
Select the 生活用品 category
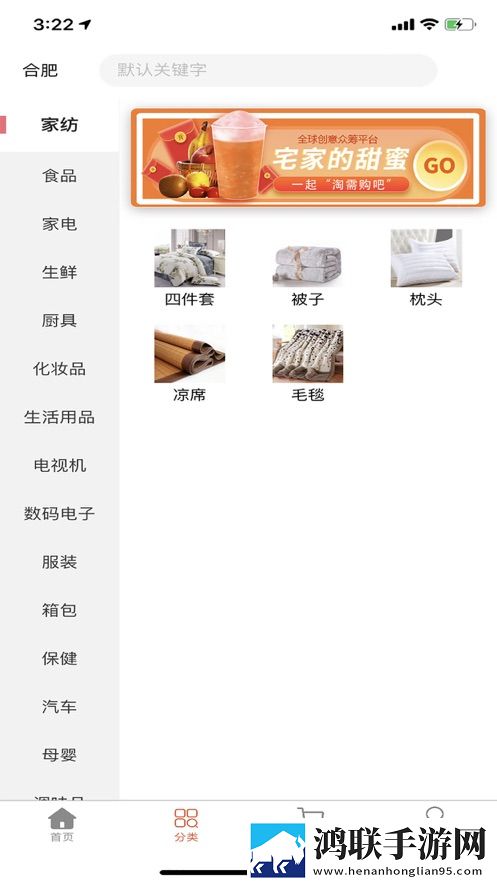click(59, 417)
